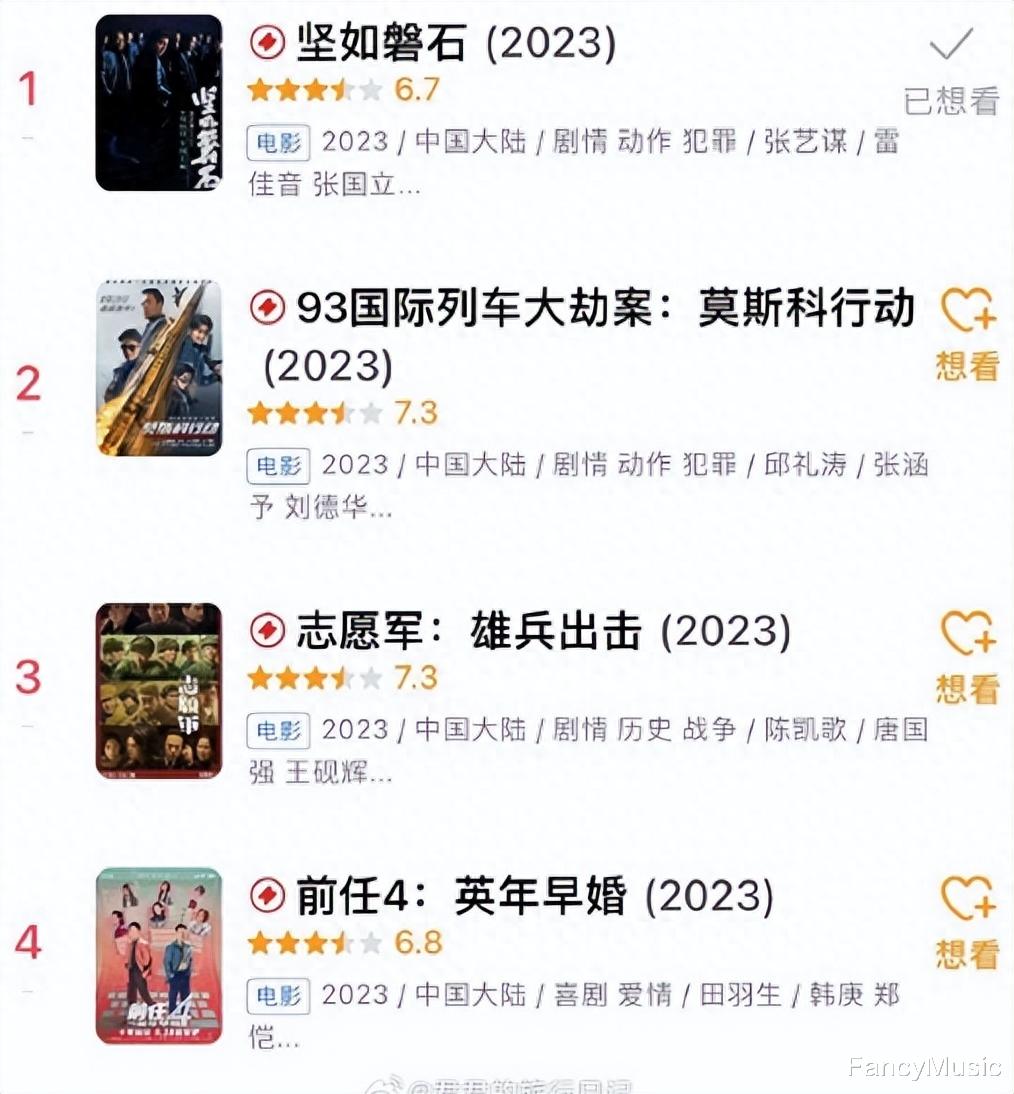Click the heart icon beside 志愿军：雄兵出击
The height and width of the screenshot is (1094, 1014).
click(x=969, y=633)
